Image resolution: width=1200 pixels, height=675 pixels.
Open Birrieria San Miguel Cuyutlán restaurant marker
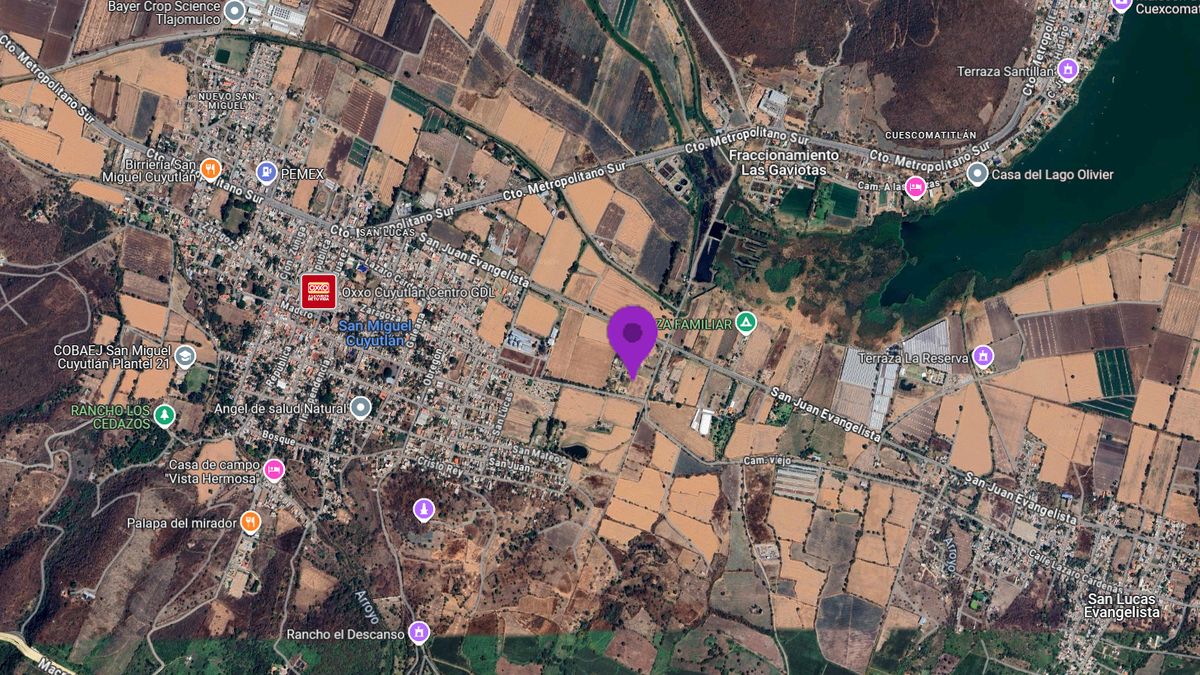pyautogui.click(x=210, y=168)
